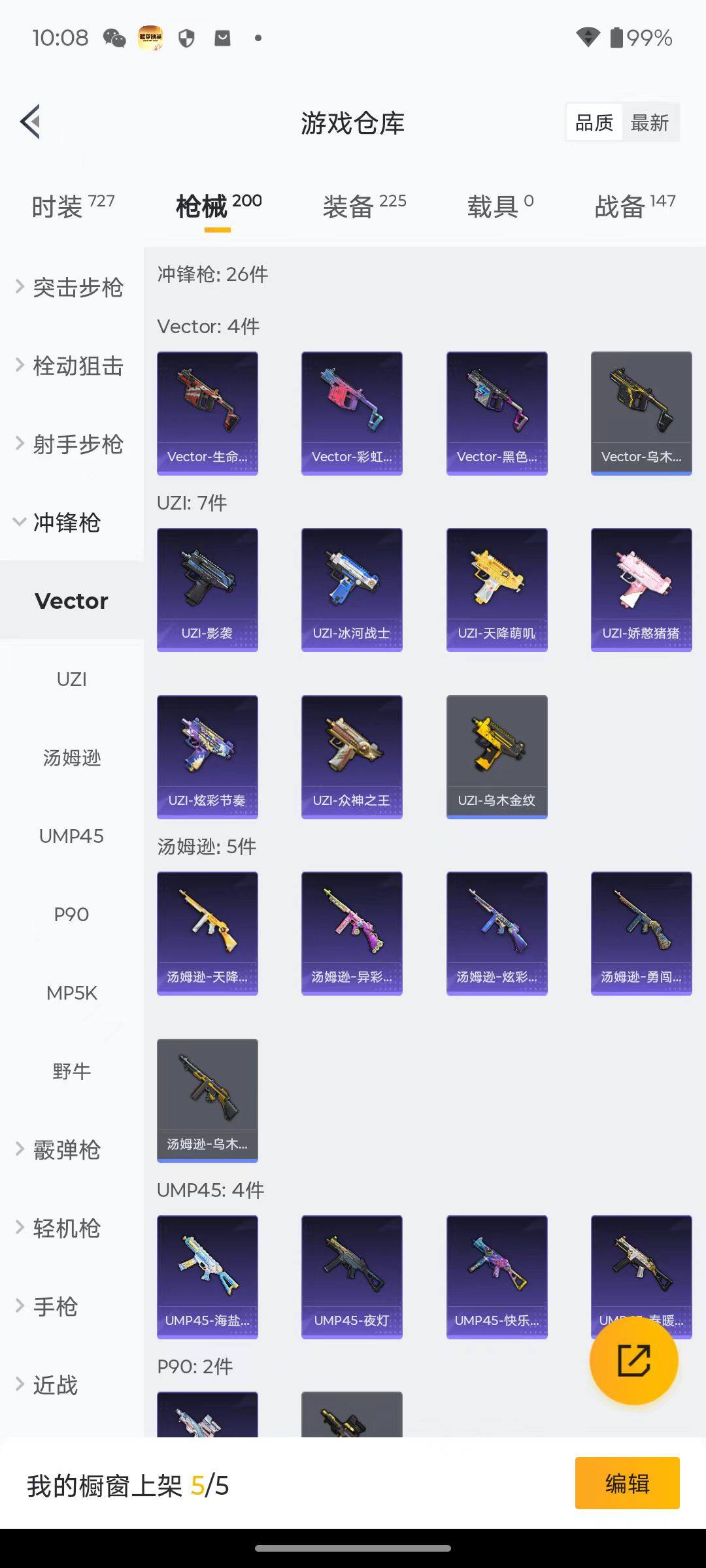
Task: Select P90 in the side list
Action: (71, 915)
